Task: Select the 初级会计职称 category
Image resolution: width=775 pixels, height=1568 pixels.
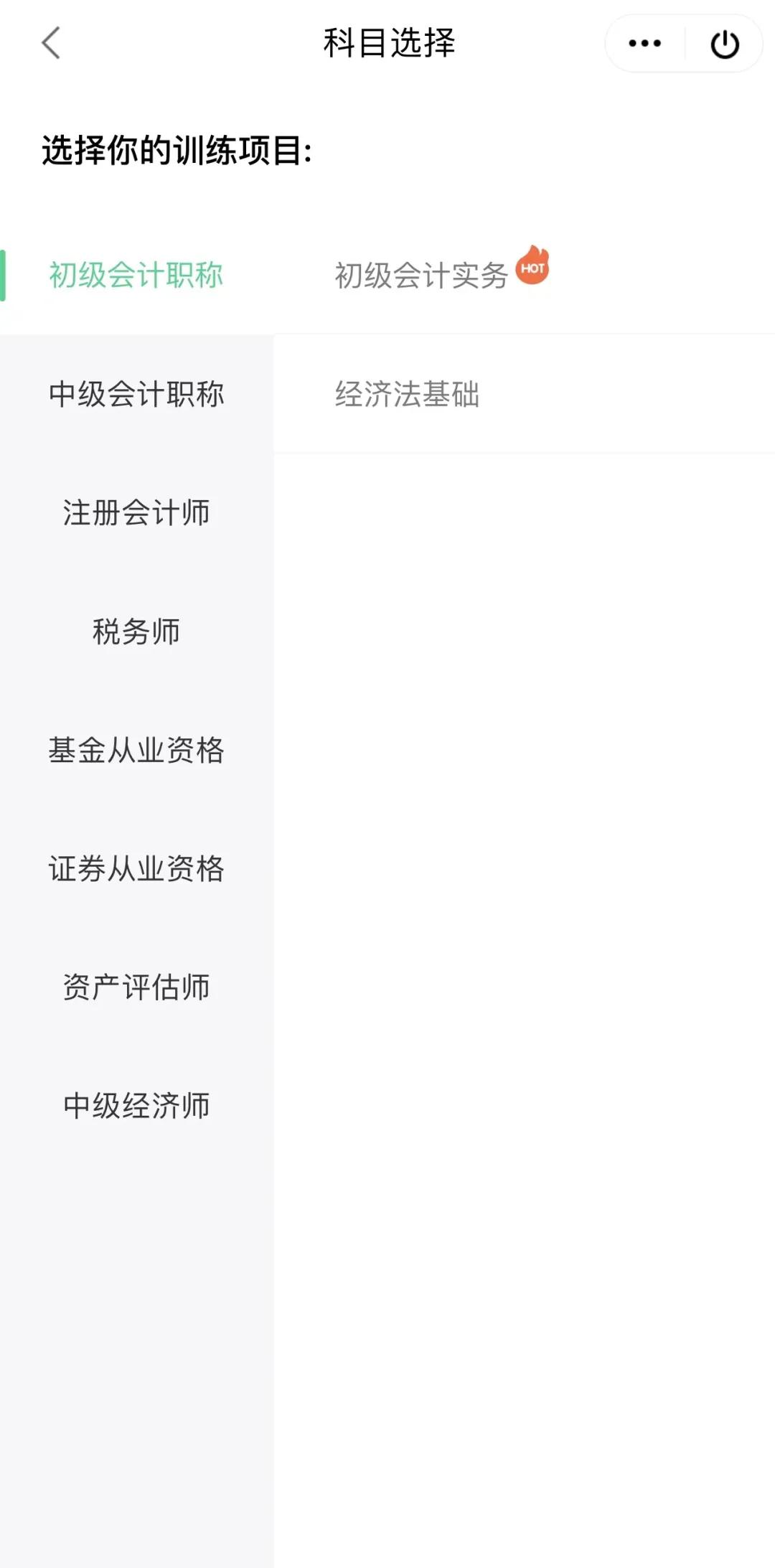Action: tap(135, 275)
